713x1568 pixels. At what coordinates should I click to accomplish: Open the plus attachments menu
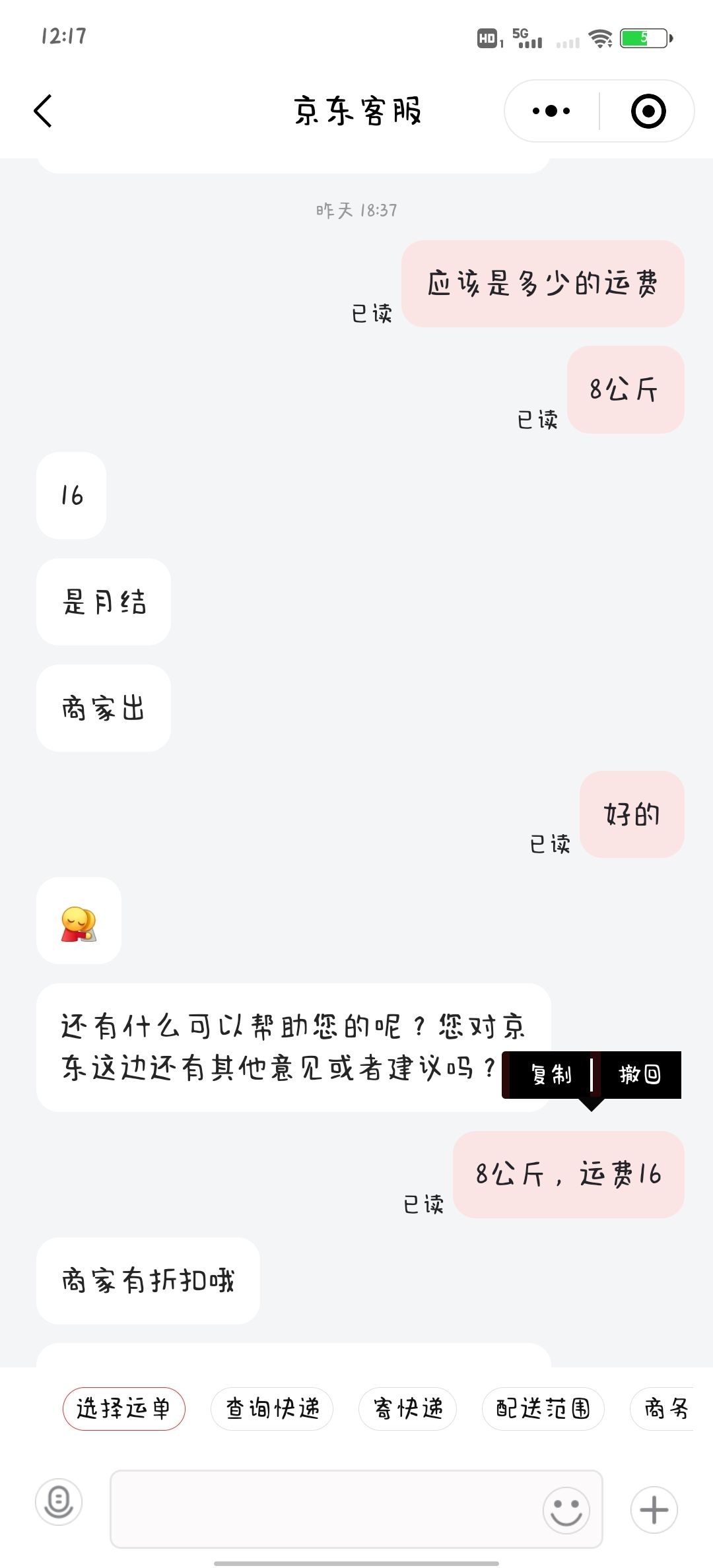[x=654, y=1510]
